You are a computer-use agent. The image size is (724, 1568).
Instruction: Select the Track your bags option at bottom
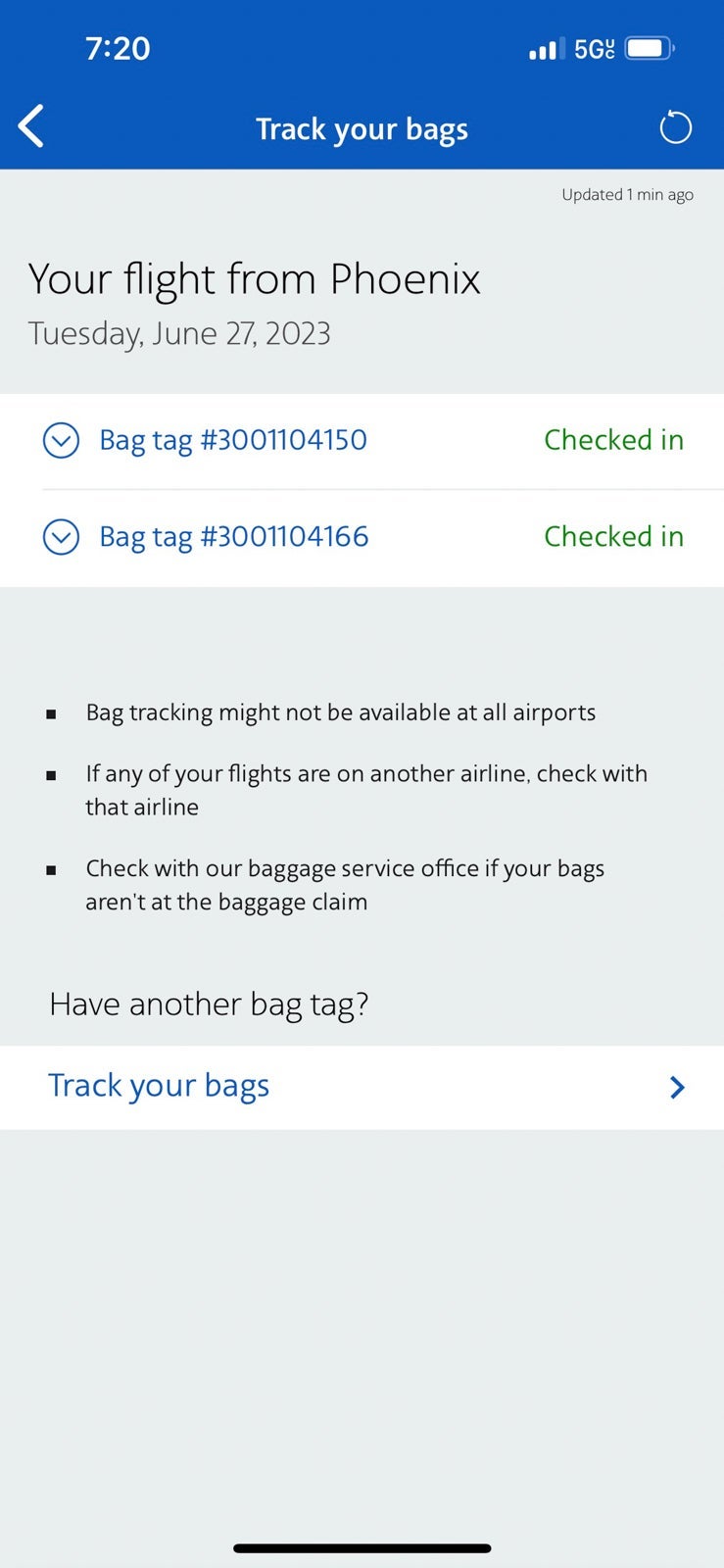coord(158,1086)
